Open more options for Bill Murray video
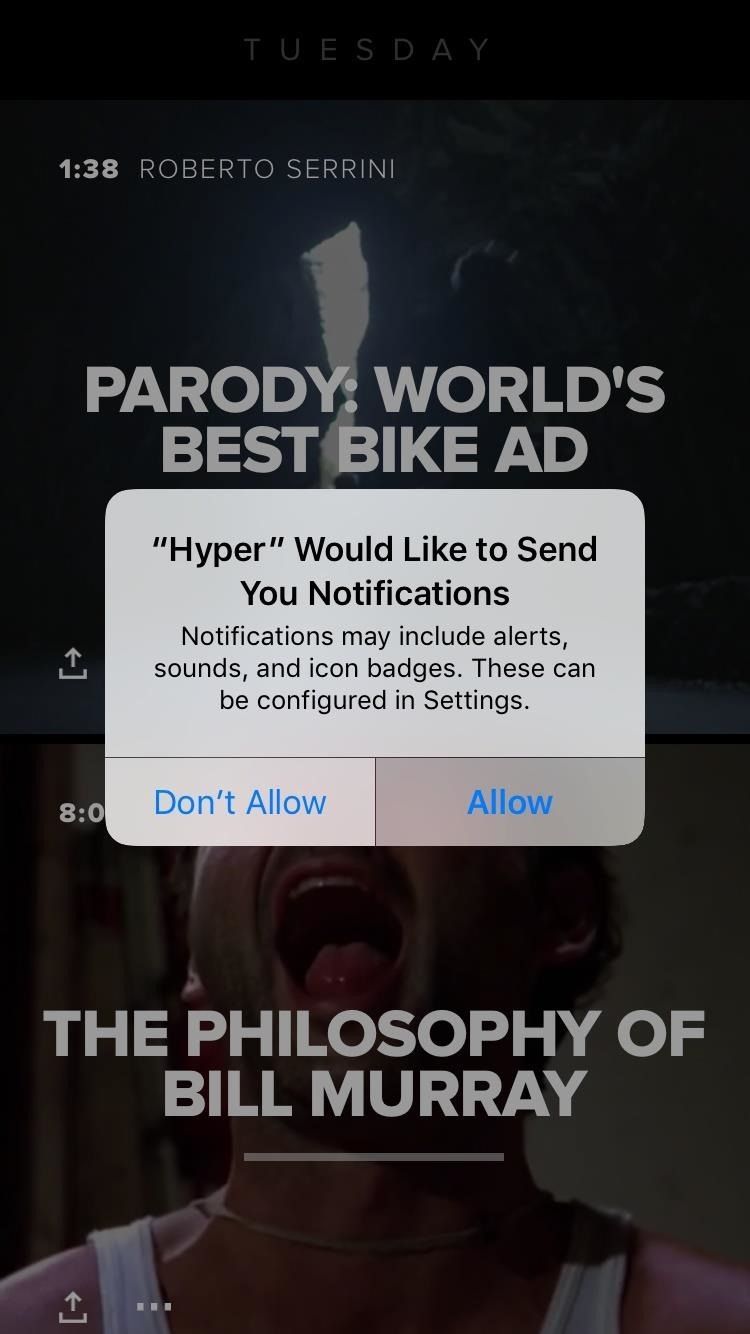Viewport: 750px width, 1334px height. (x=154, y=1306)
